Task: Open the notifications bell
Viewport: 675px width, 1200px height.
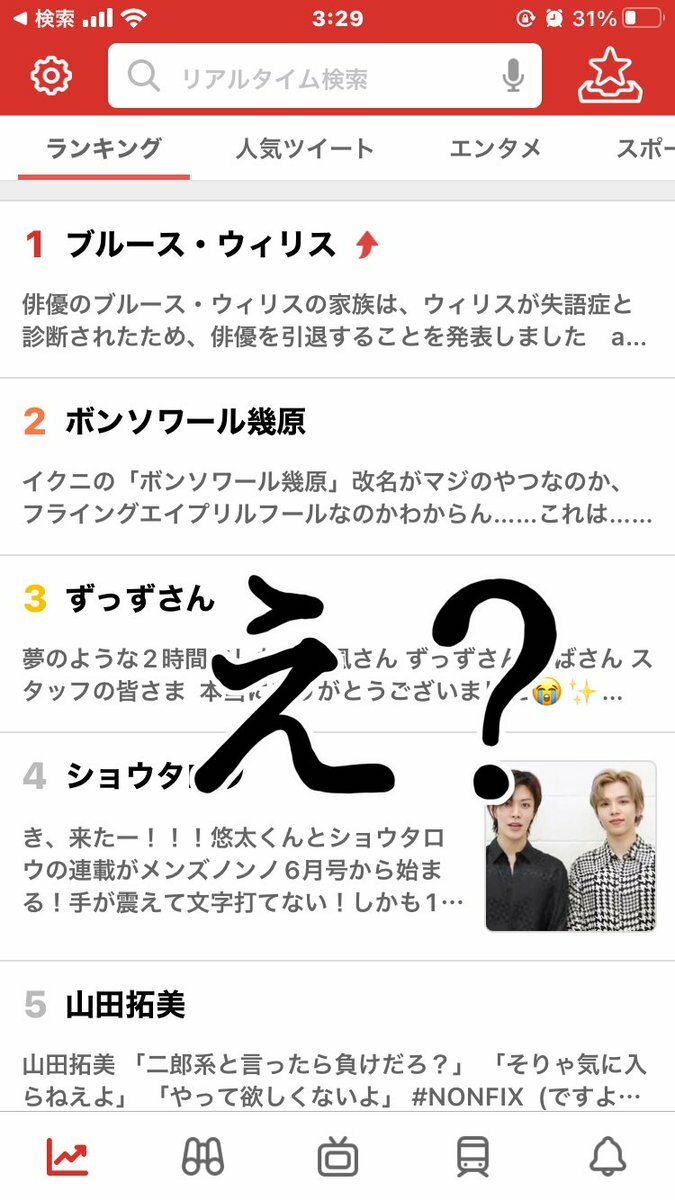Action: (607, 1157)
